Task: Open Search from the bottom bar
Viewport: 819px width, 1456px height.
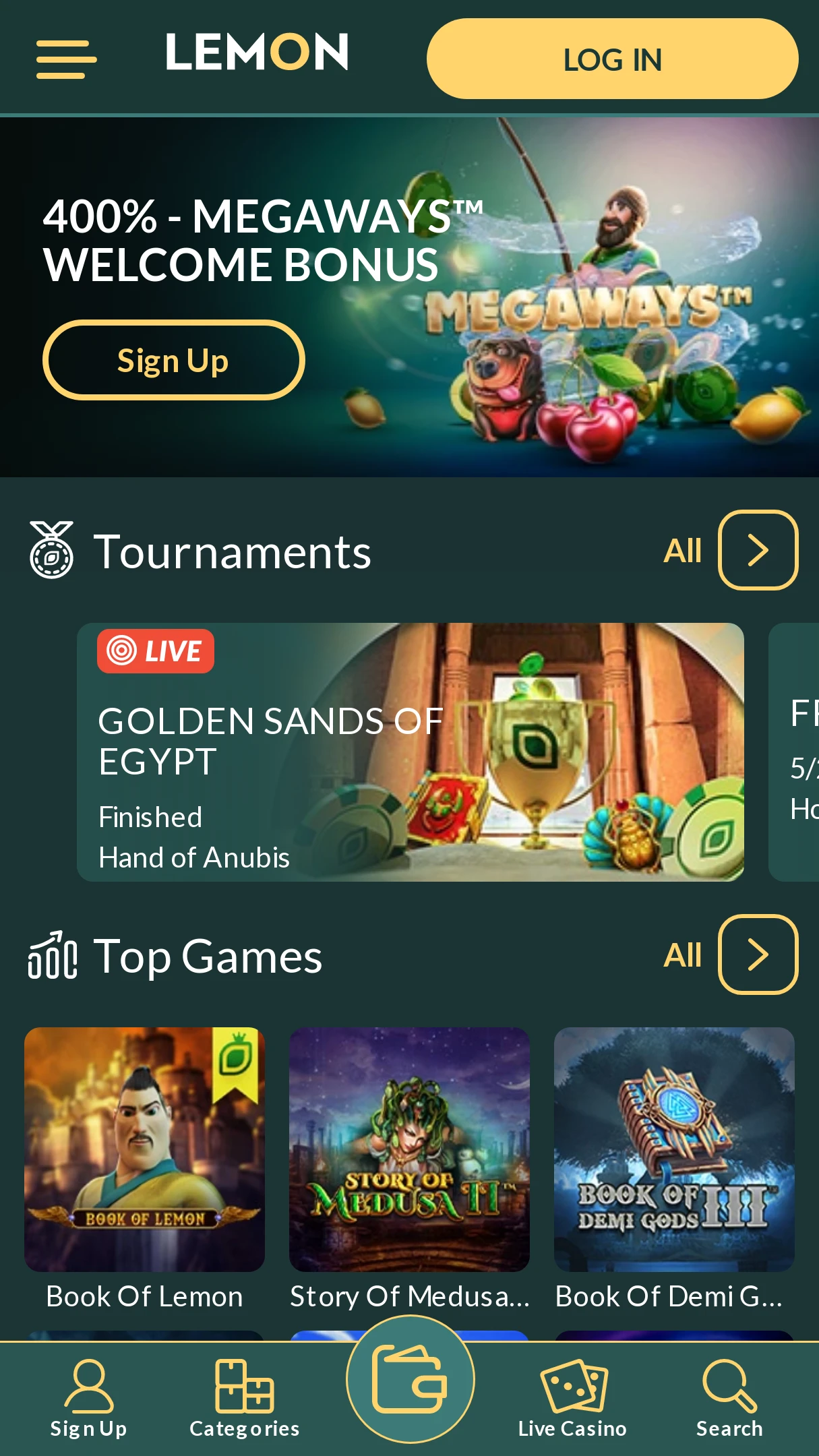Action: (x=729, y=1399)
